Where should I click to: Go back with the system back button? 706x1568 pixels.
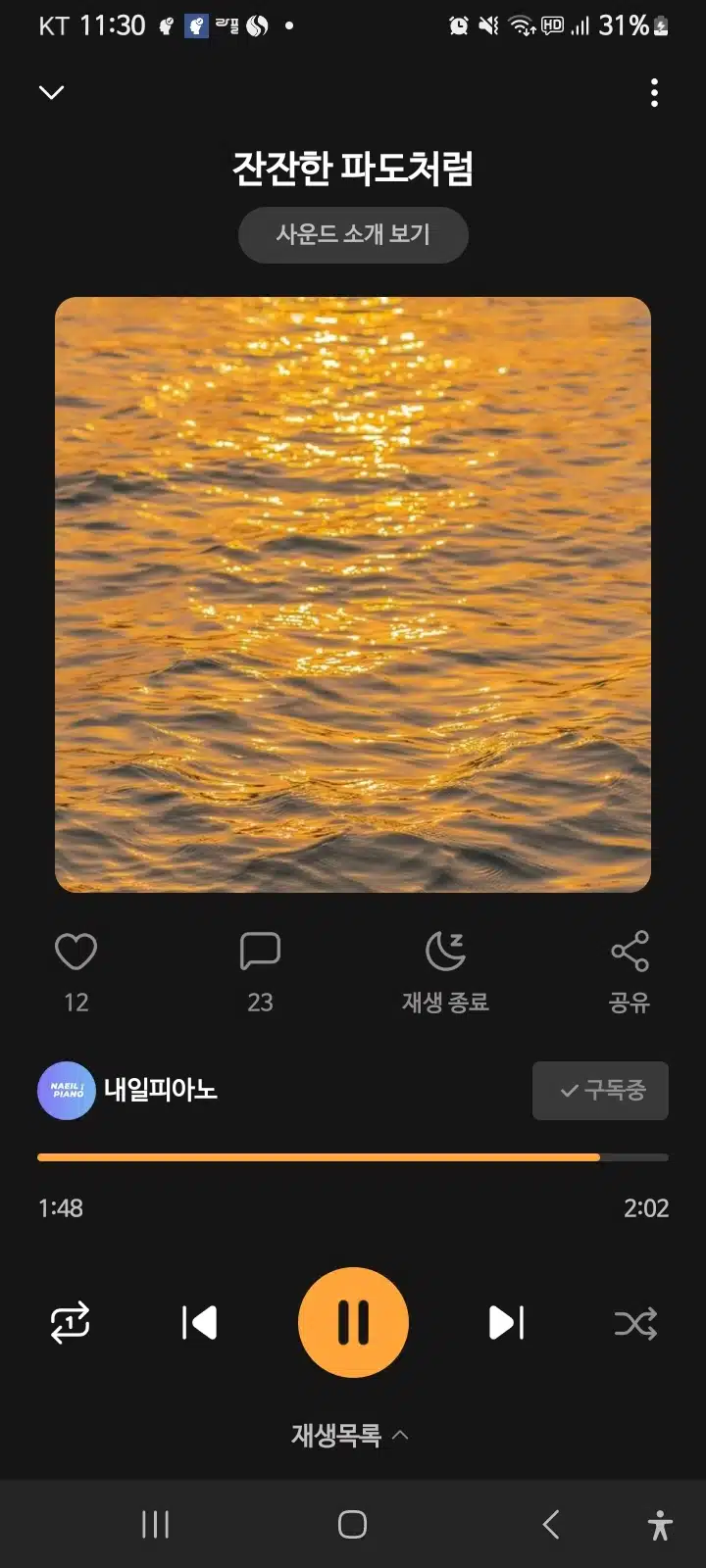[x=551, y=1524]
